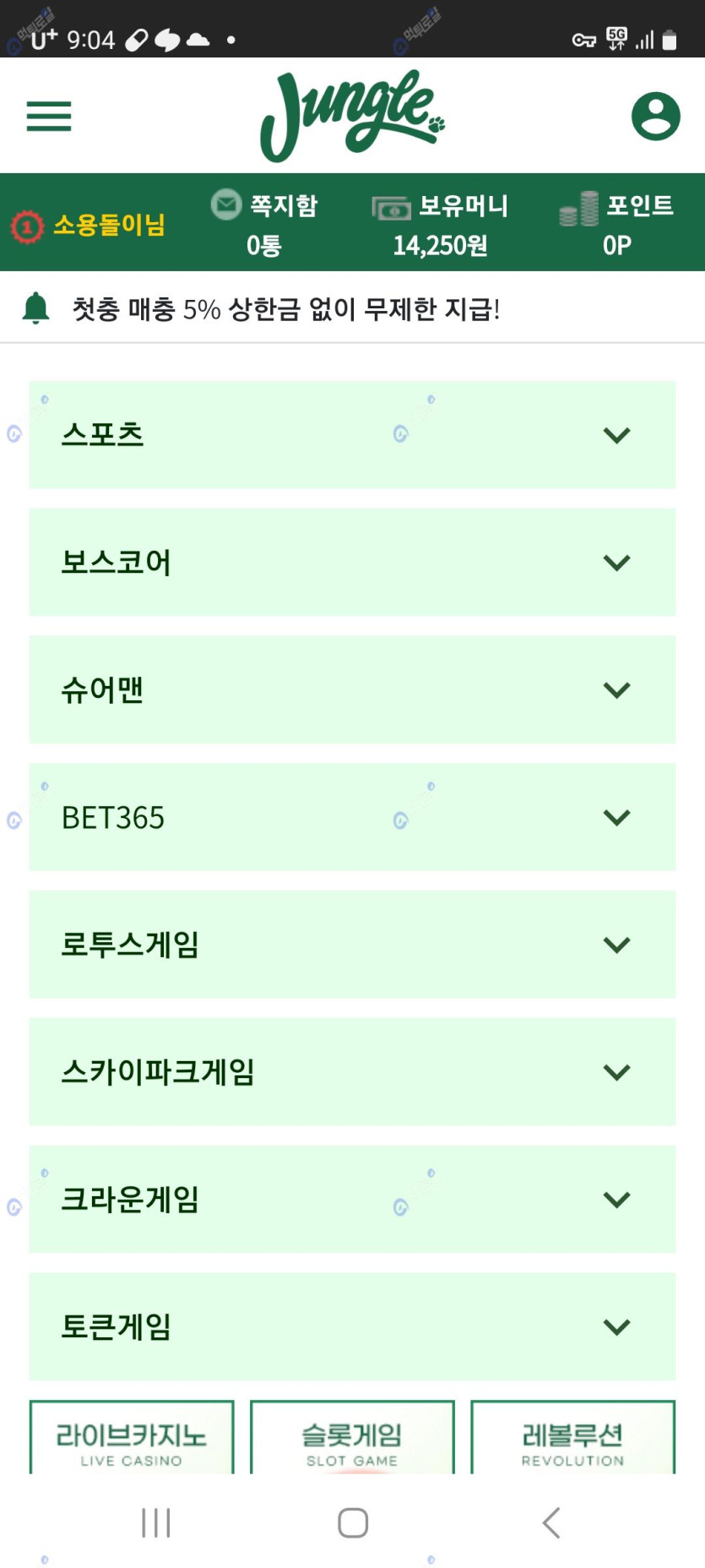
Task: Open 라이브카지노 Live Casino
Action: coord(132,1438)
